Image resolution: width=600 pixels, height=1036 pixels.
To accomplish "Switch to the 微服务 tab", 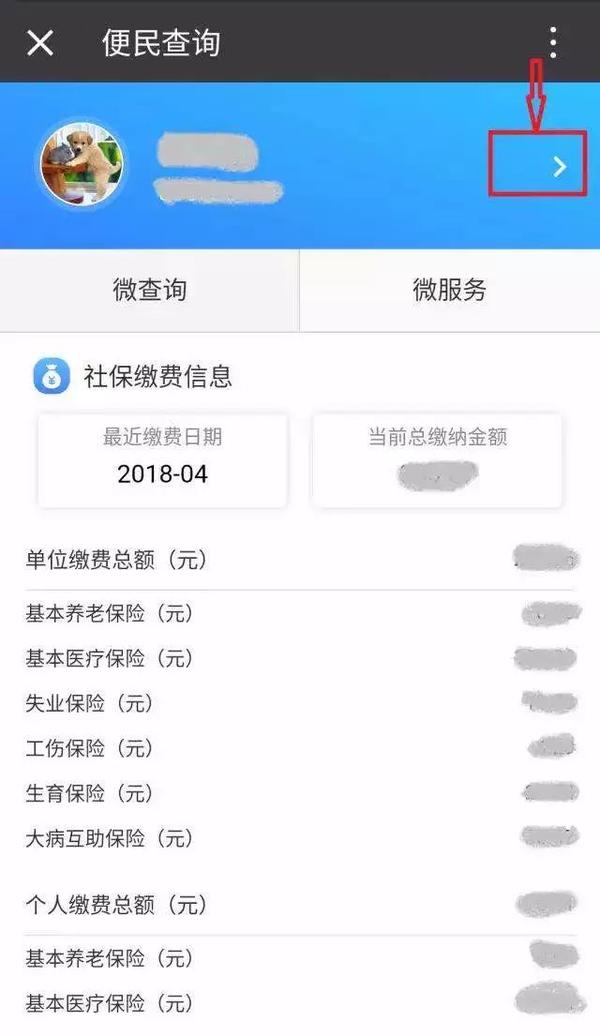I will click(450, 290).
